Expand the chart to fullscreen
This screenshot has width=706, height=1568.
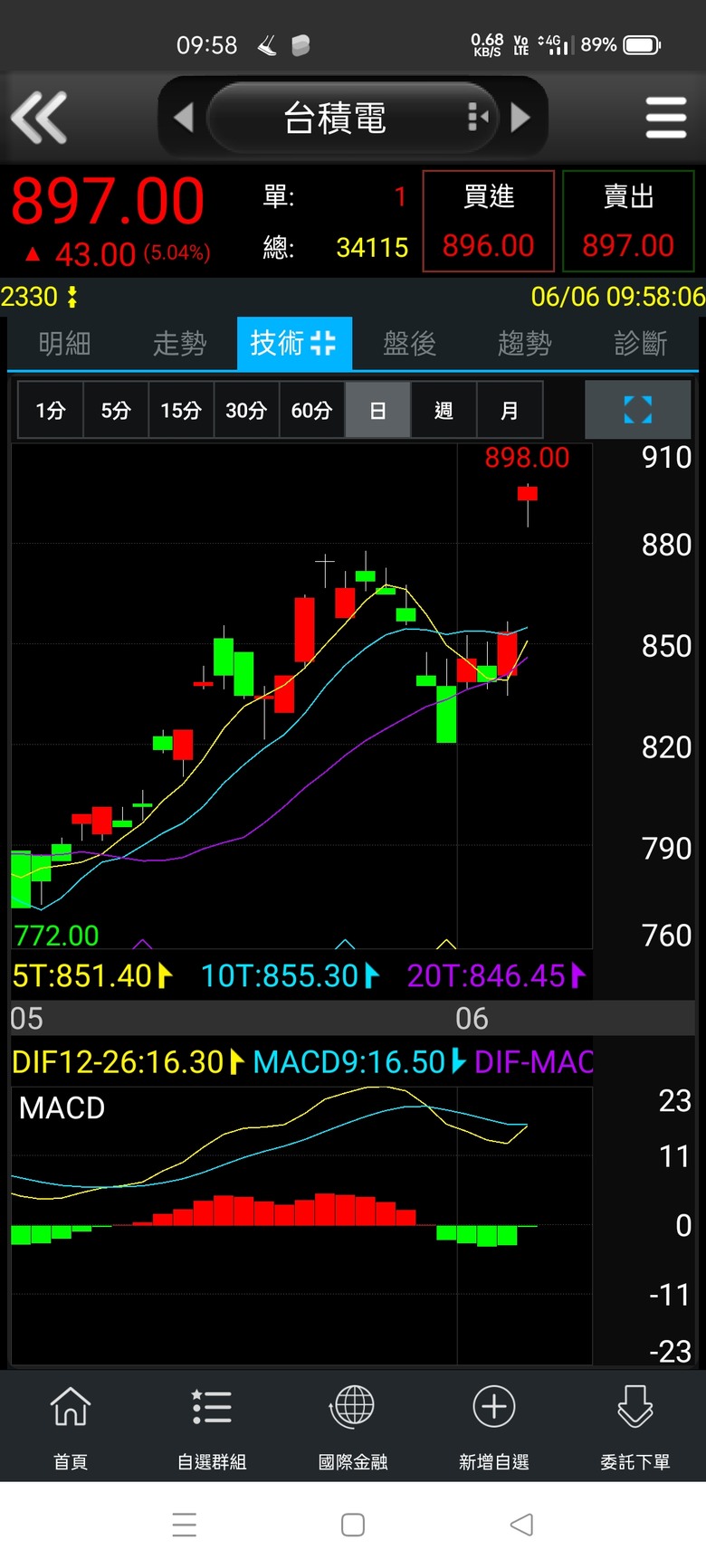pyautogui.click(x=638, y=410)
